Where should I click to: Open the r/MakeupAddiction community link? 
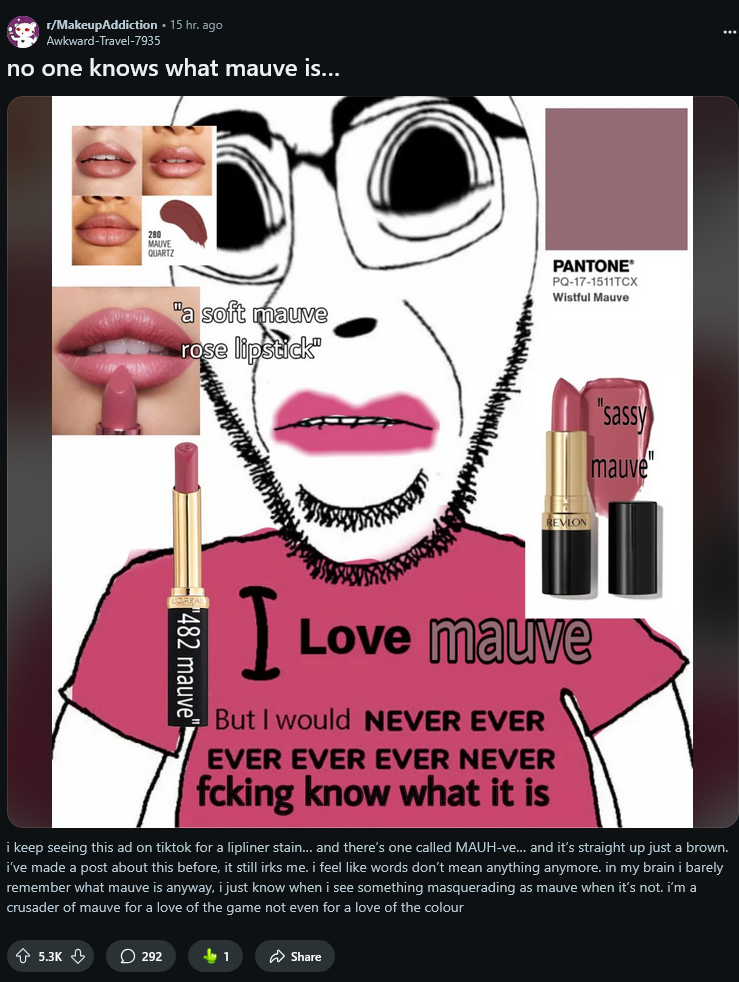click(x=102, y=24)
